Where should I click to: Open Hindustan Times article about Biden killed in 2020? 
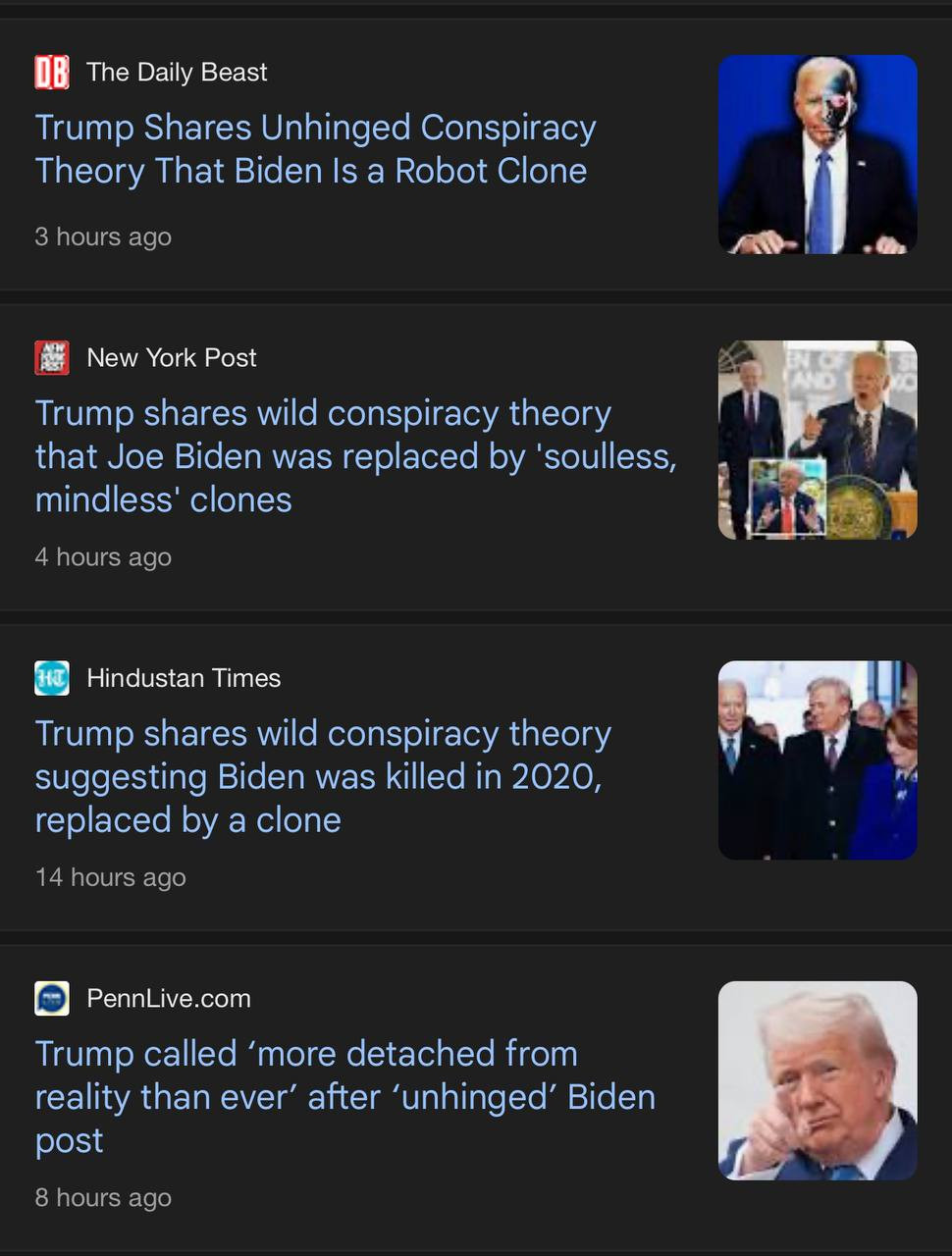tap(322, 776)
